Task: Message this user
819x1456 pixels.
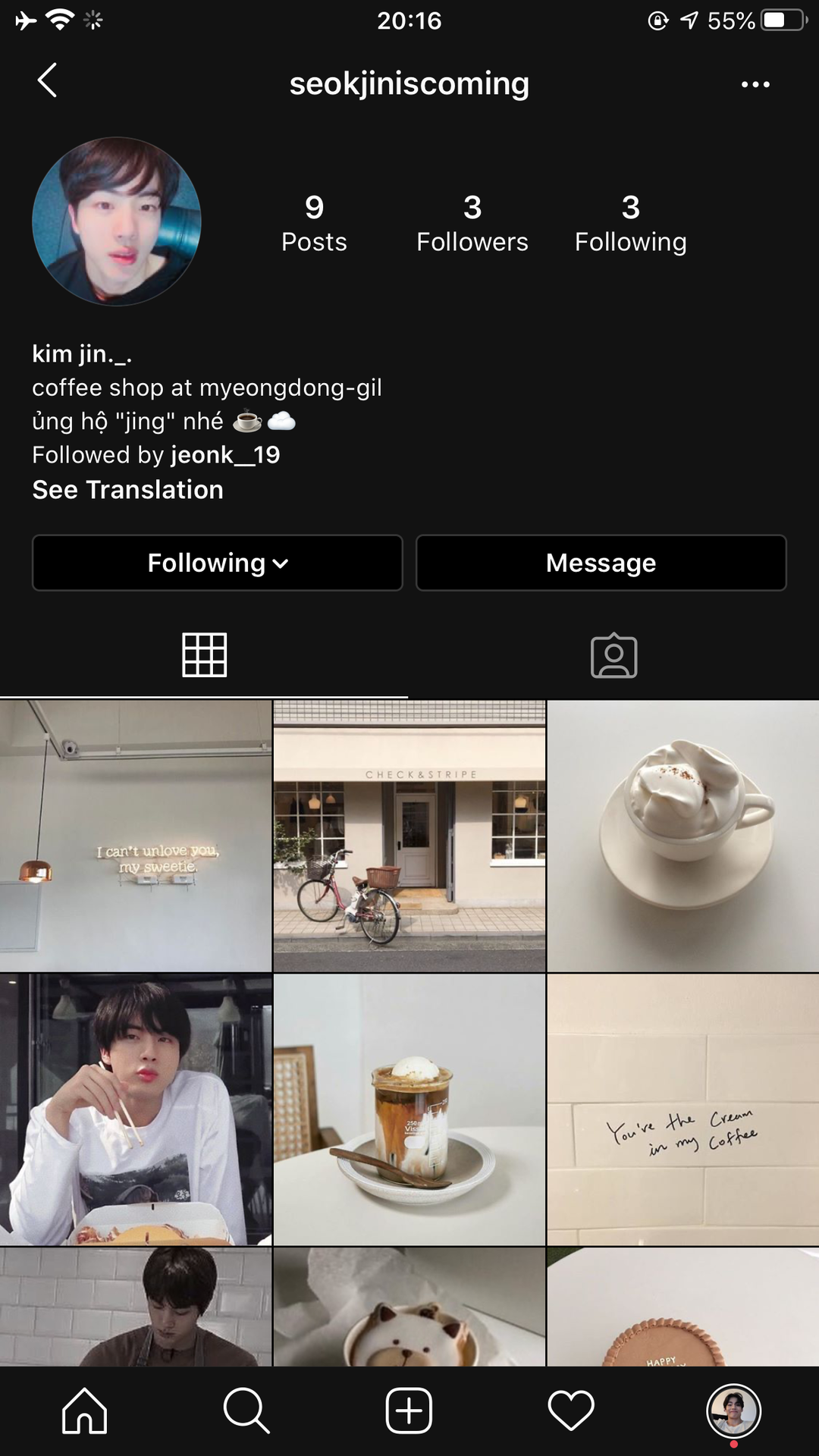Action: [601, 563]
